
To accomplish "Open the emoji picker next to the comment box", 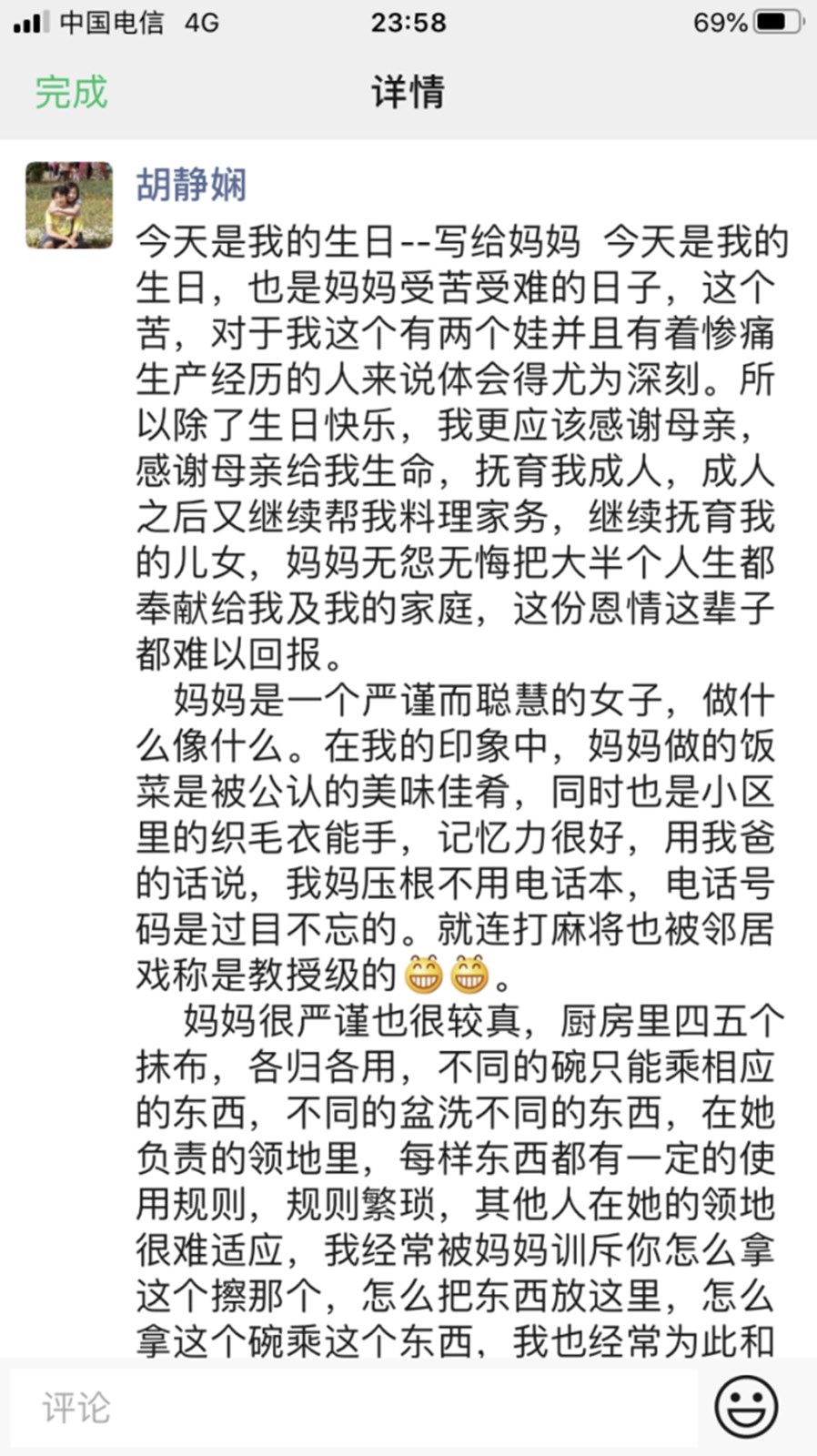I will tap(746, 1407).
